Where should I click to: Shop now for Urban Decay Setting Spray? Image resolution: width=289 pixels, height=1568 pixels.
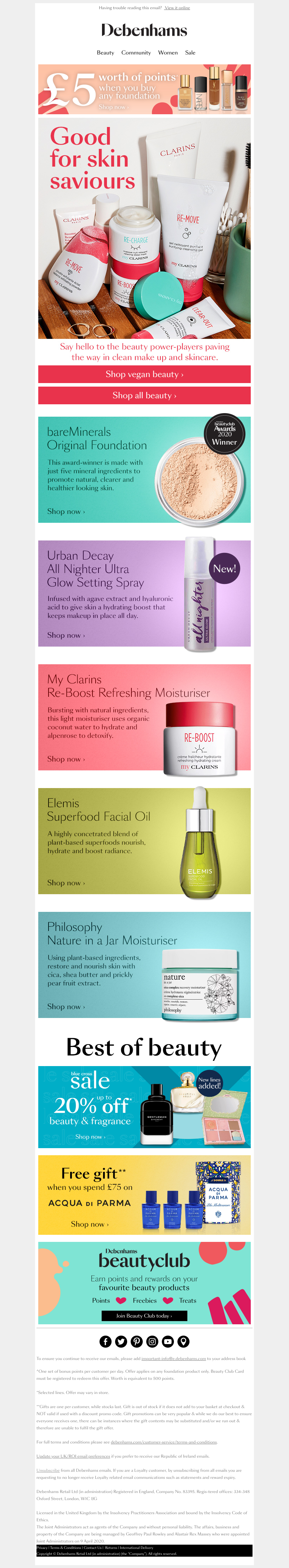coord(66,636)
